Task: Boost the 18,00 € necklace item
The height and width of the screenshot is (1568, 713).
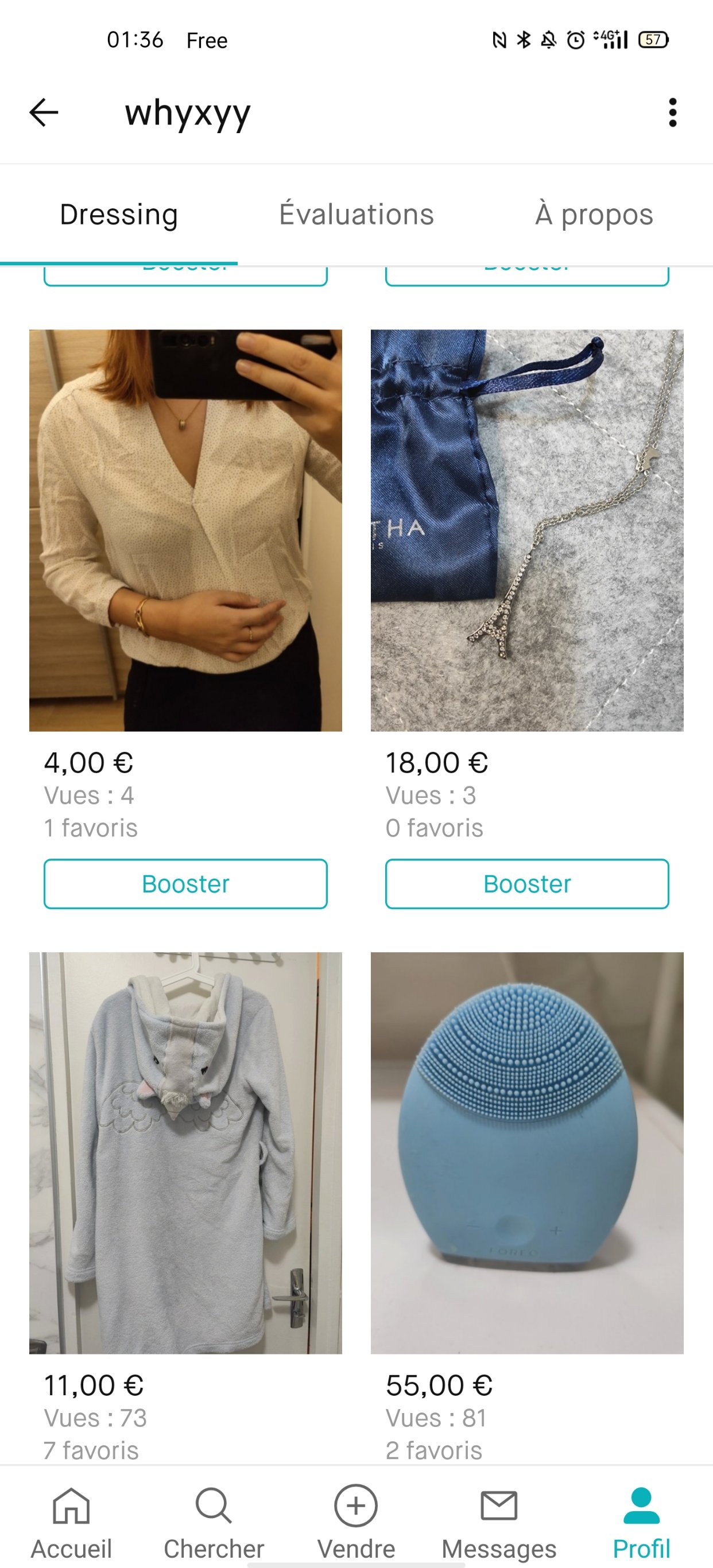Action: coord(528,884)
